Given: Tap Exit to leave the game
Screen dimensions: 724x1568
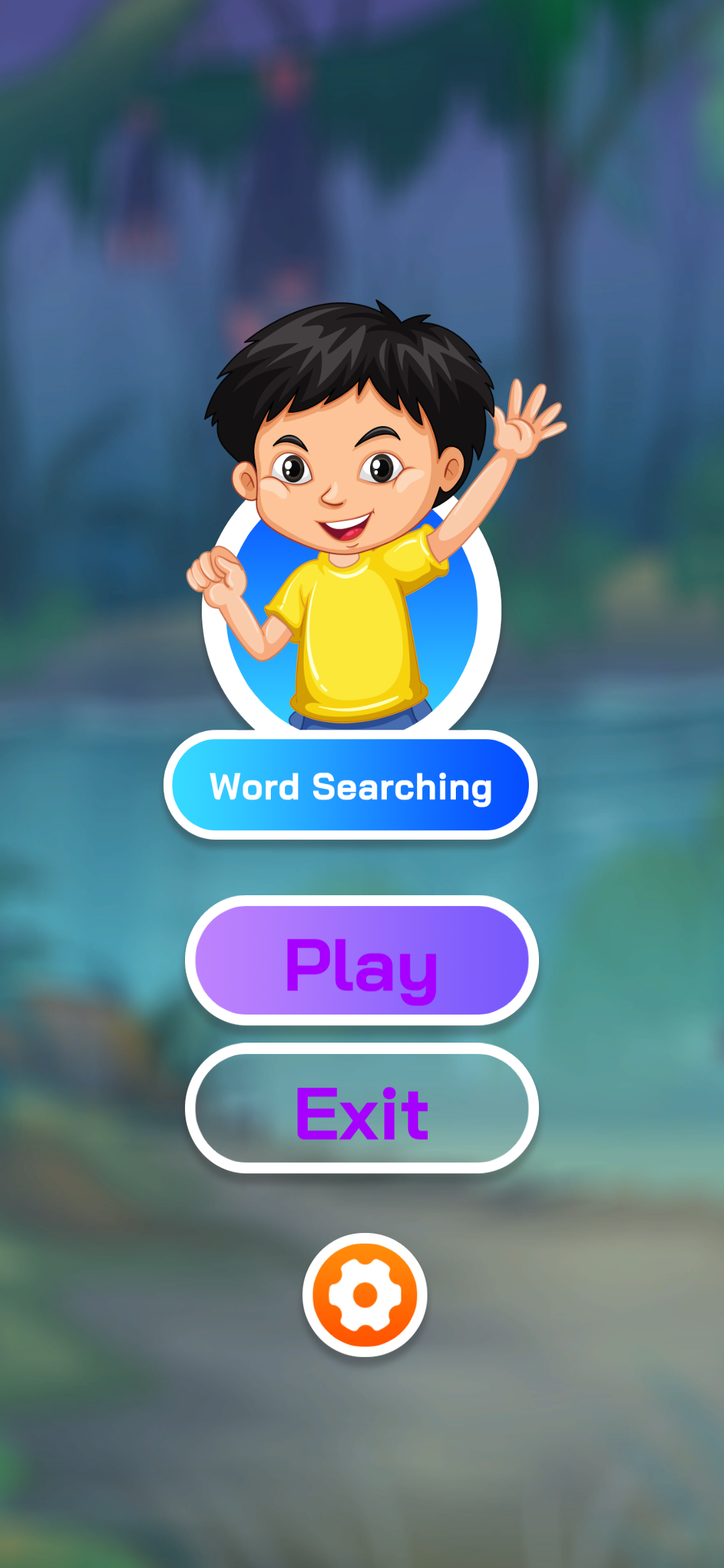Looking at the screenshot, I should tap(362, 1110).
